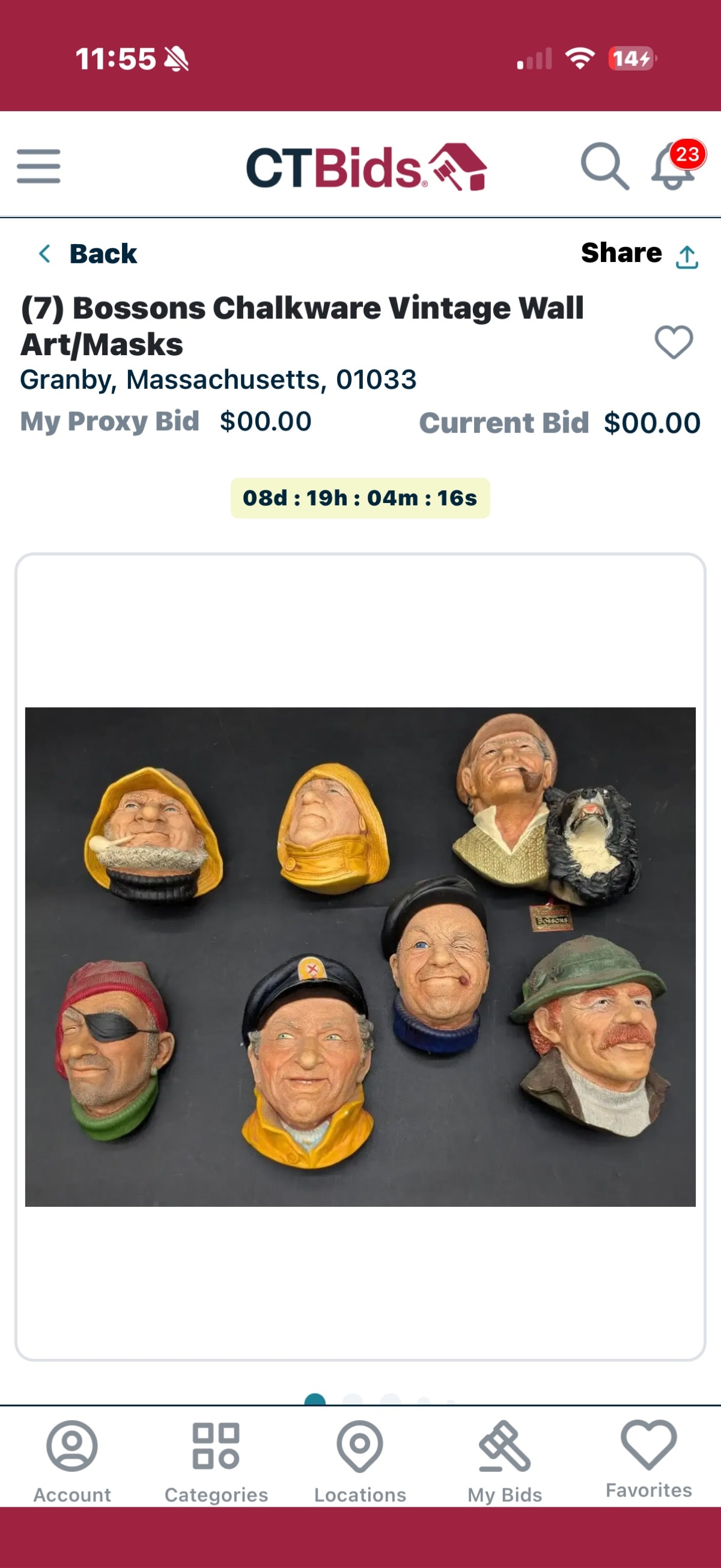The width and height of the screenshot is (721, 1568).
Task: Go back to the previous page
Action: click(88, 254)
